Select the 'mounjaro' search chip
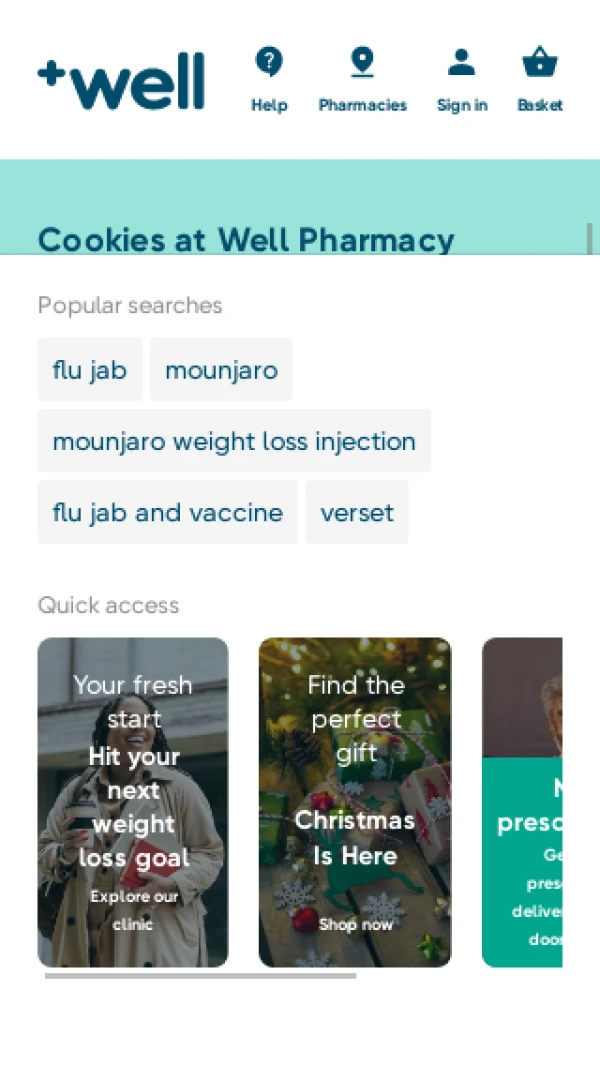Viewport: 600px width, 1065px height. [x=221, y=370]
